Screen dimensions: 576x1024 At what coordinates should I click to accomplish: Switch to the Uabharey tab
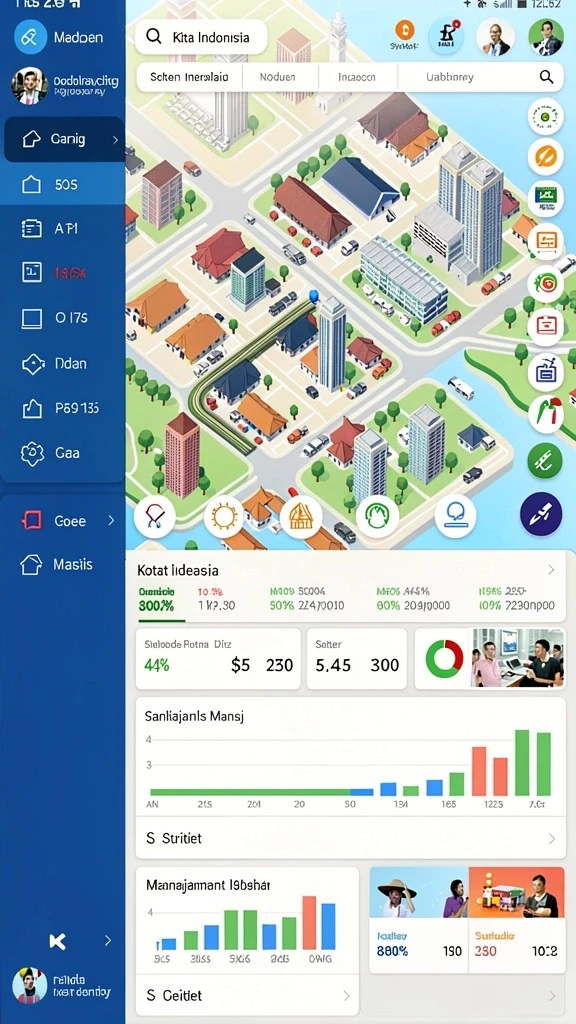click(450, 77)
